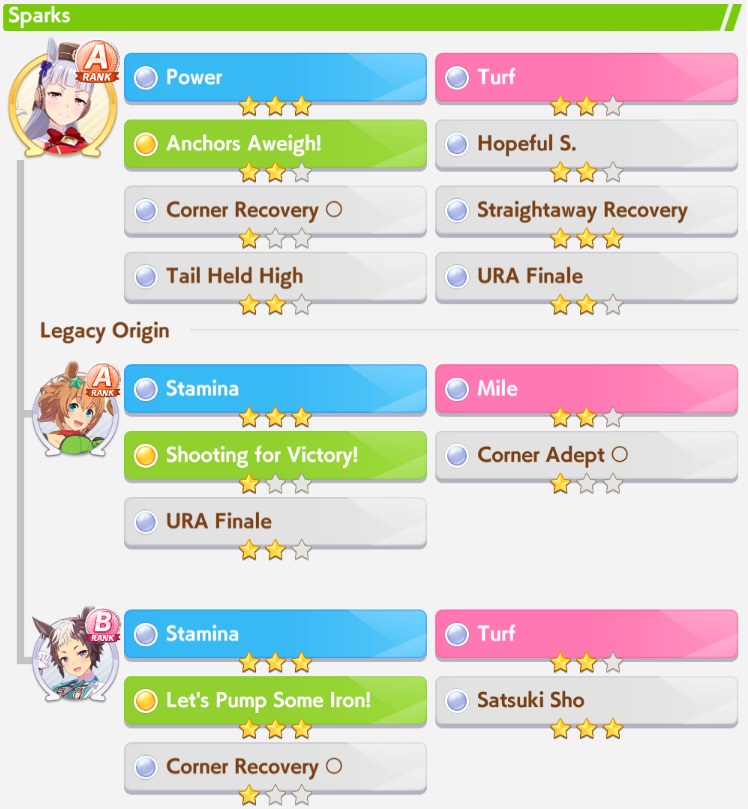748x809 pixels.
Task: Select the Satsuki Sho spark
Action: pos(586,701)
